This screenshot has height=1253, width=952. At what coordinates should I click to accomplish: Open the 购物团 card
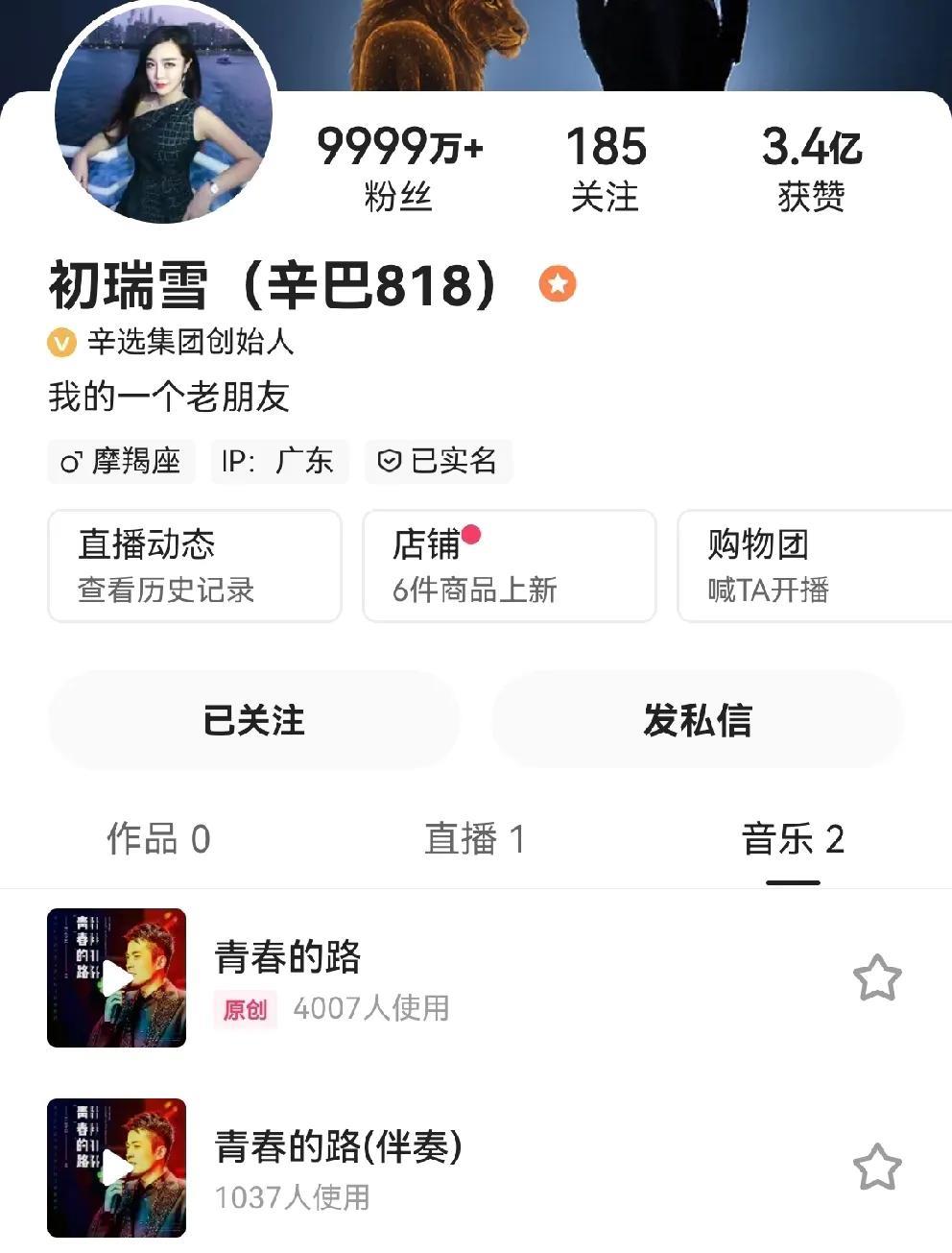click(x=814, y=566)
